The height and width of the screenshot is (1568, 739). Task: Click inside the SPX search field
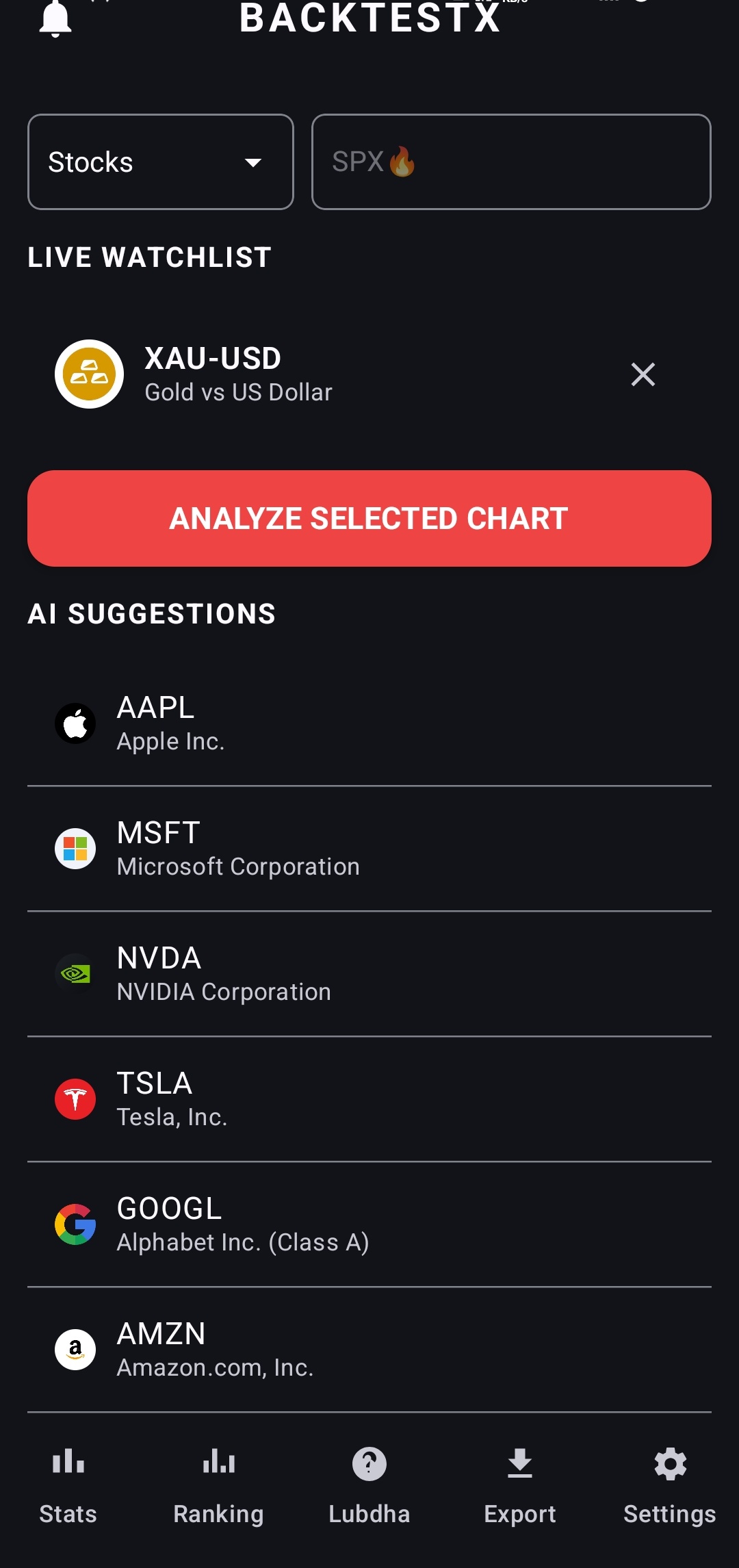point(512,162)
